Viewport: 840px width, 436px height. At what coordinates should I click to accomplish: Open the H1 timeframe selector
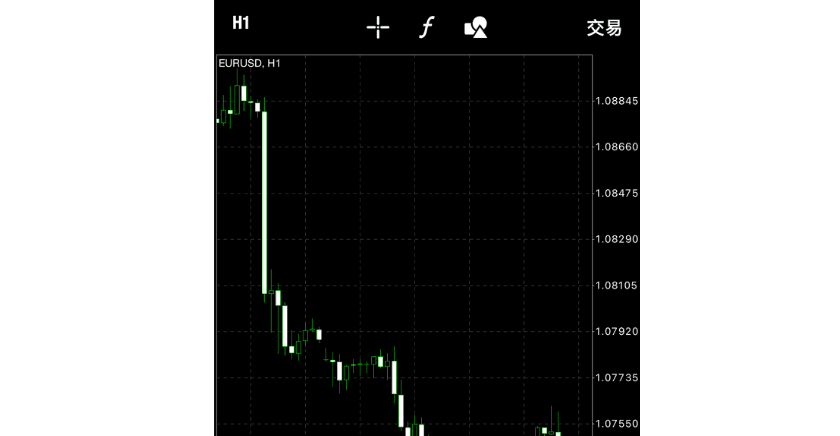tap(240, 24)
